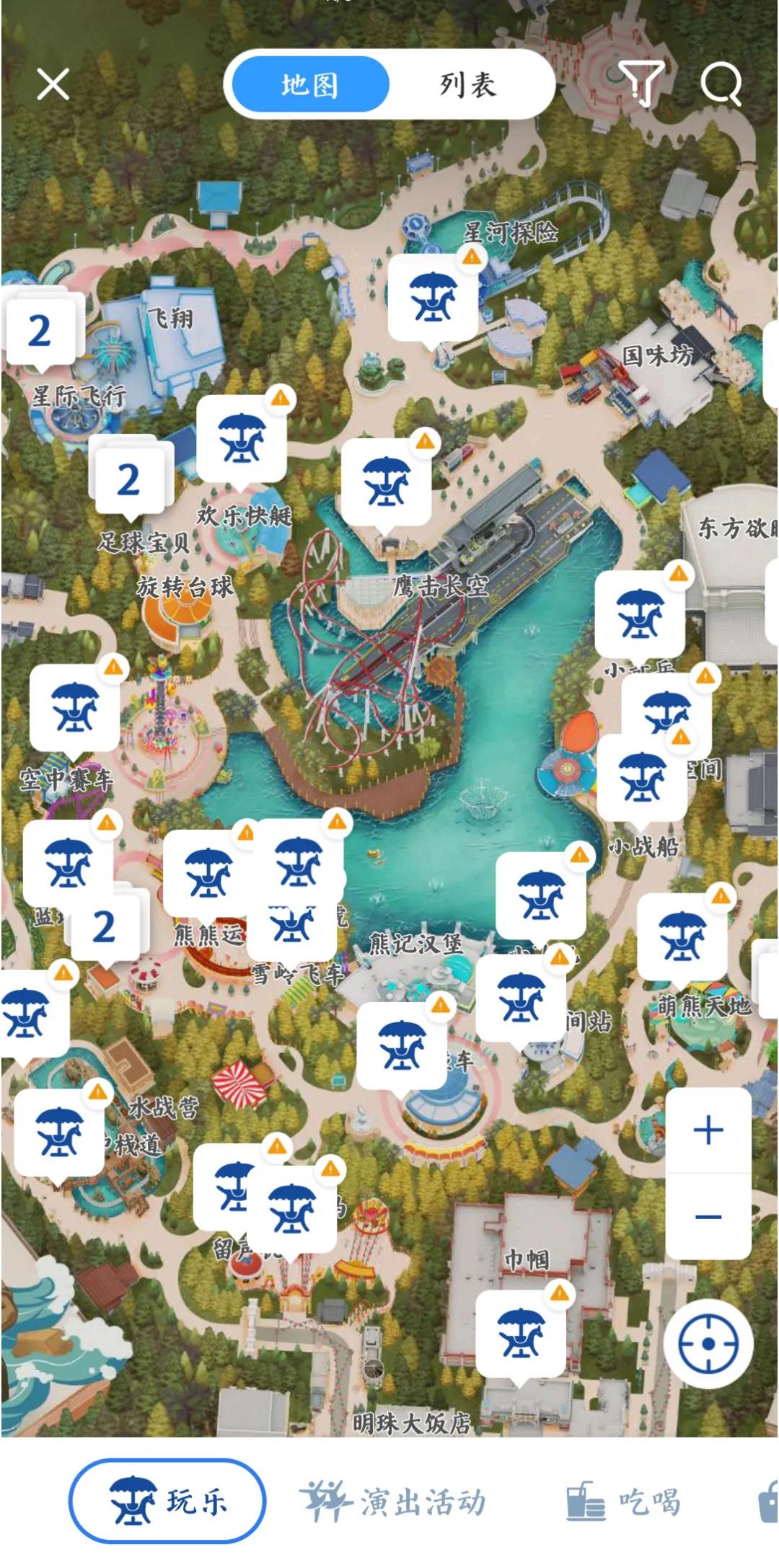Select the 地图 map view
Viewport: 779px width, 1568px height.
[x=309, y=85]
